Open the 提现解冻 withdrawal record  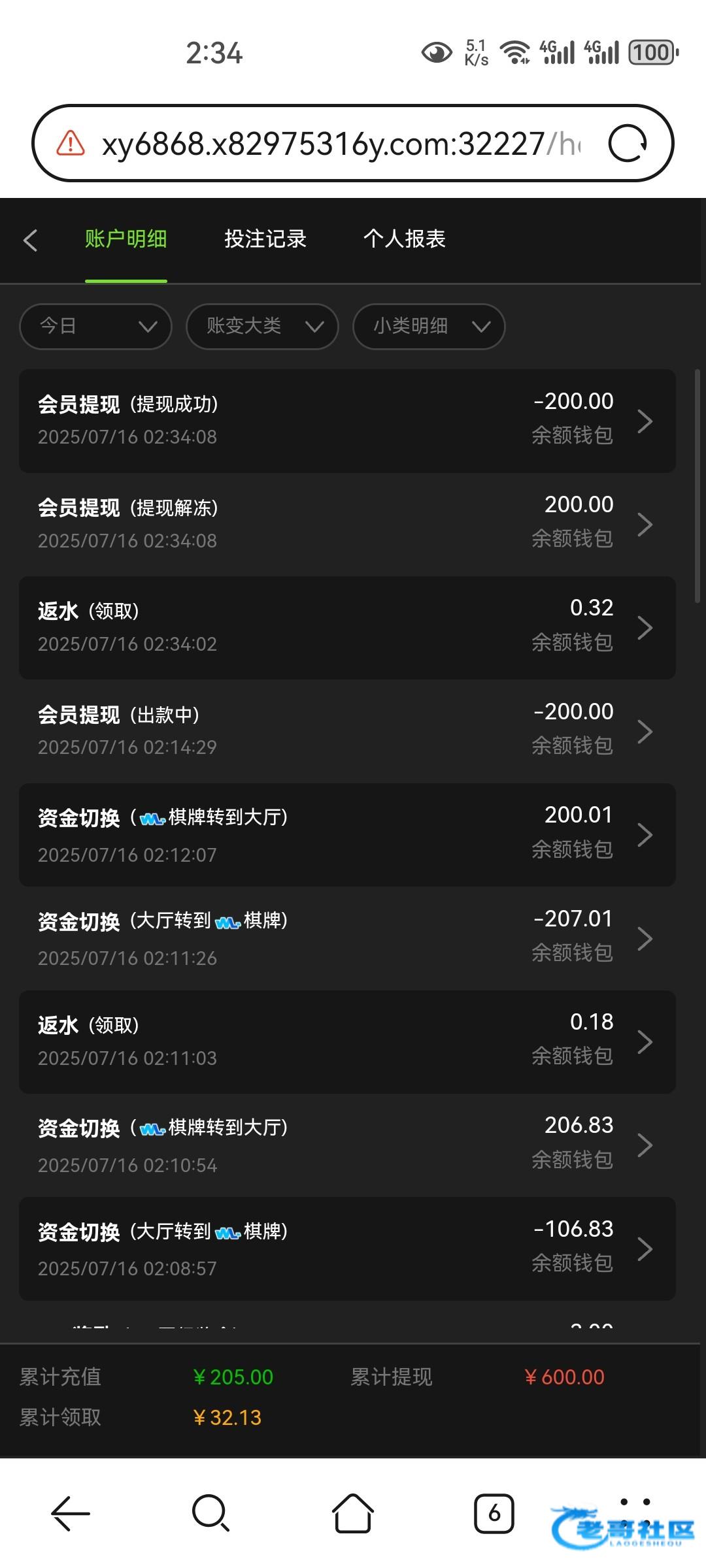pos(346,524)
